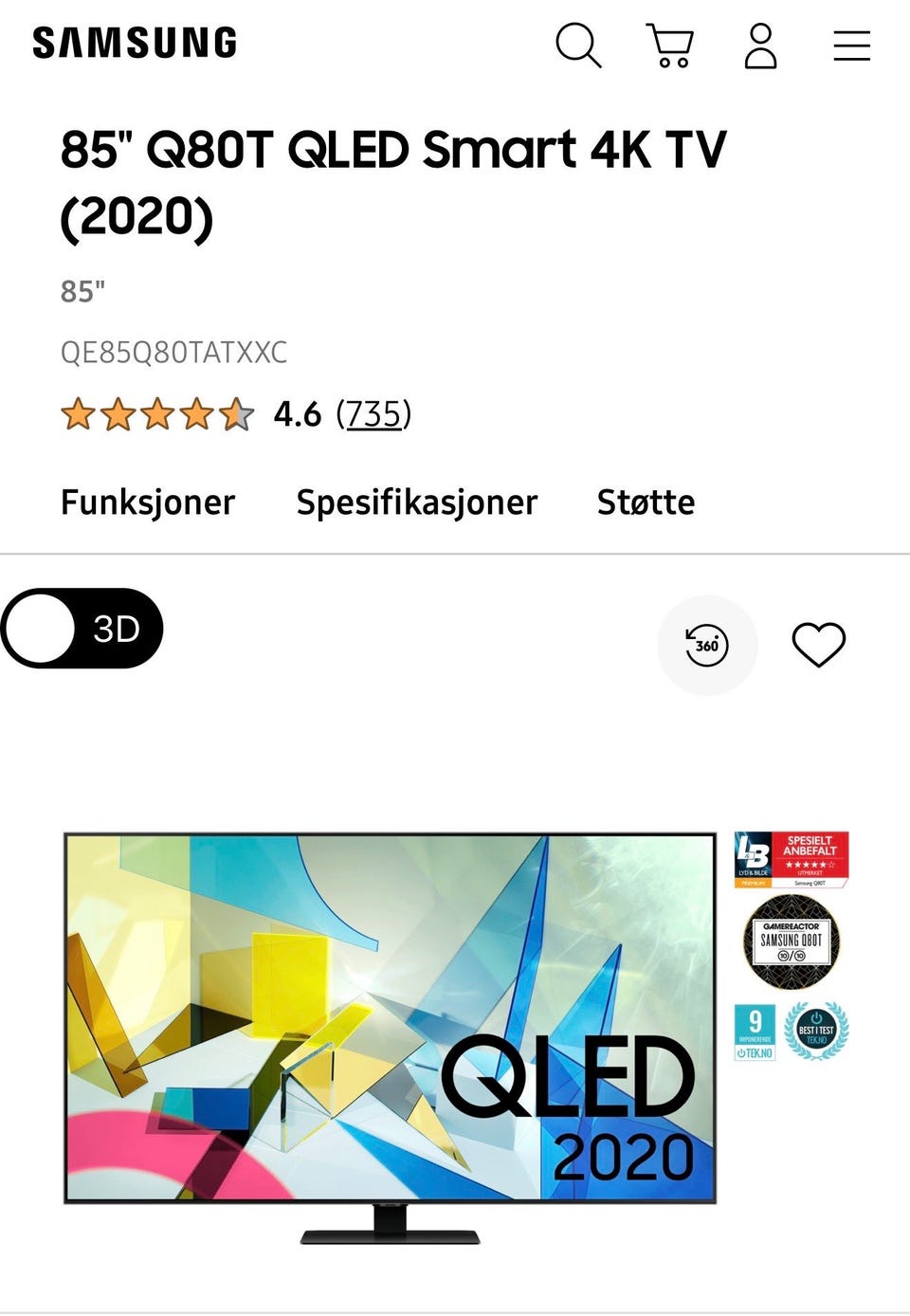The image size is (910, 1316).
Task: Toggle the 3D switch off and on
Action: (x=81, y=628)
